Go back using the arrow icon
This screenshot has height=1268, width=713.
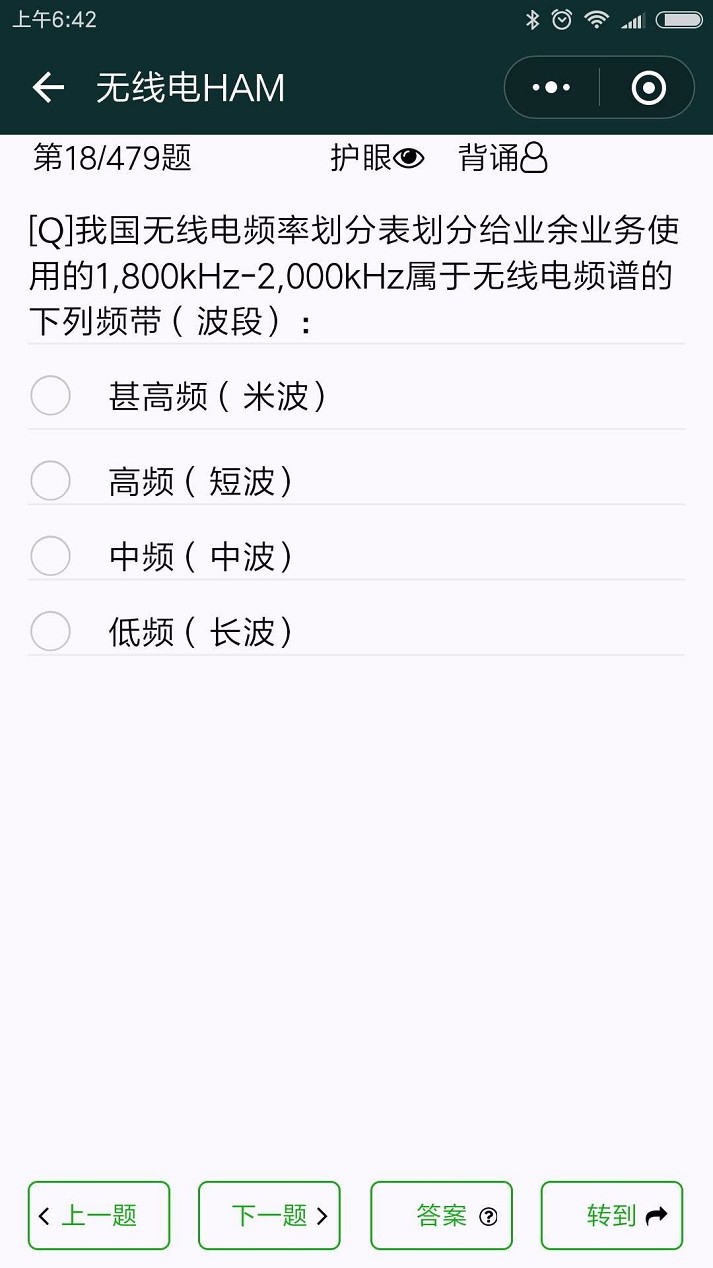coord(48,88)
